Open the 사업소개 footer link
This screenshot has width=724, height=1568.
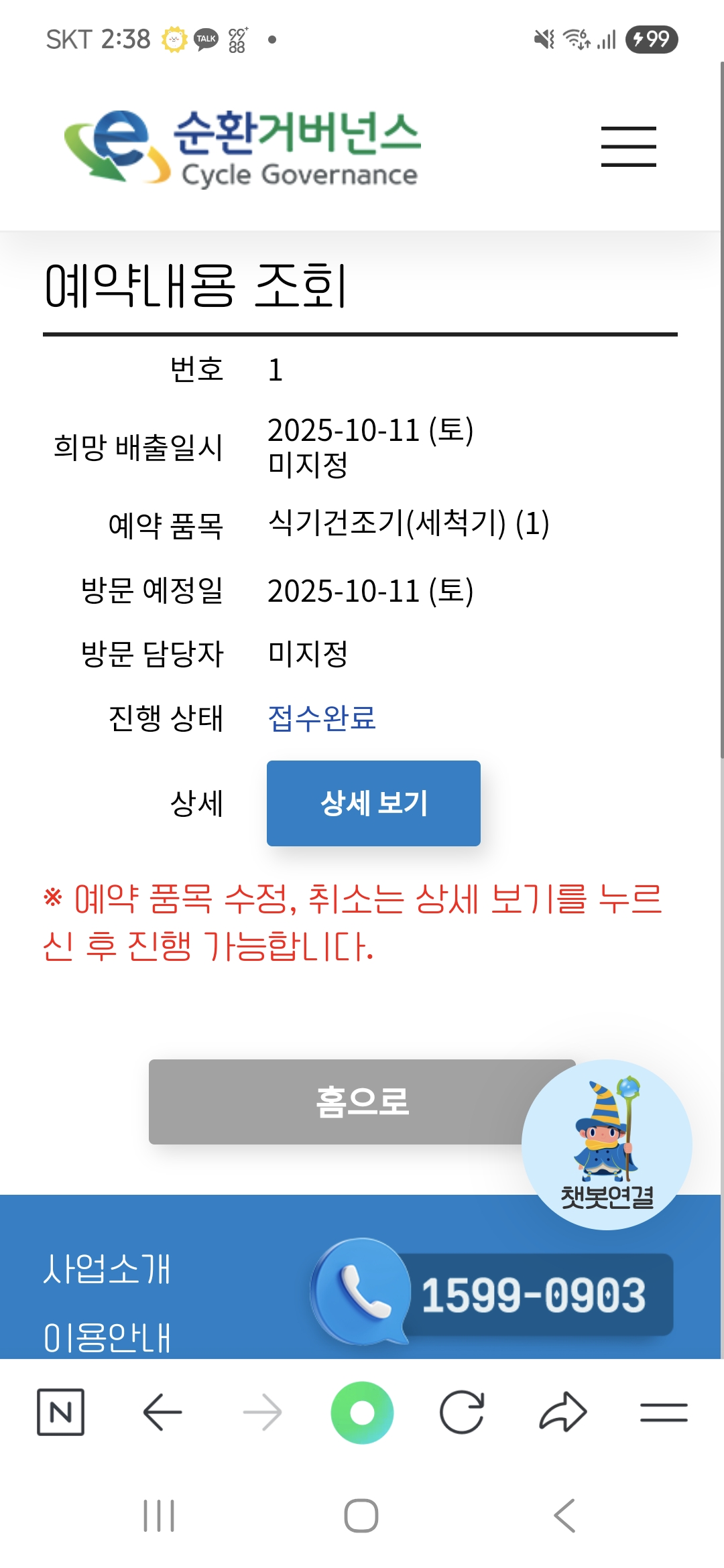coord(107,1268)
